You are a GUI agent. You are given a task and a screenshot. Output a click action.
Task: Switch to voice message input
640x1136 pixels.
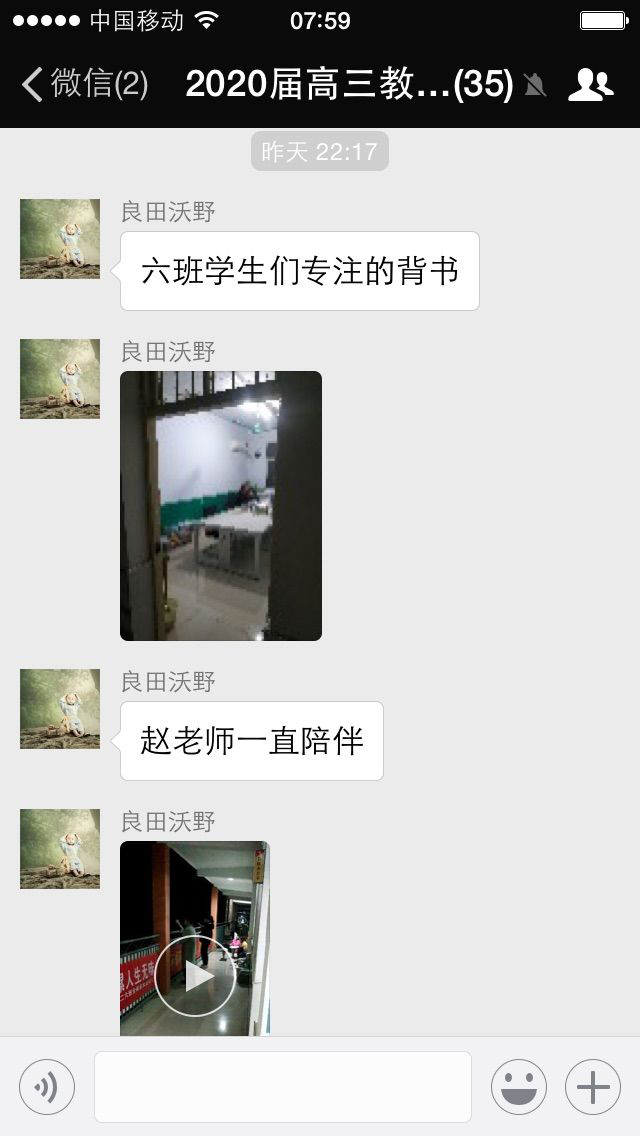pyautogui.click(x=47, y=1087)
